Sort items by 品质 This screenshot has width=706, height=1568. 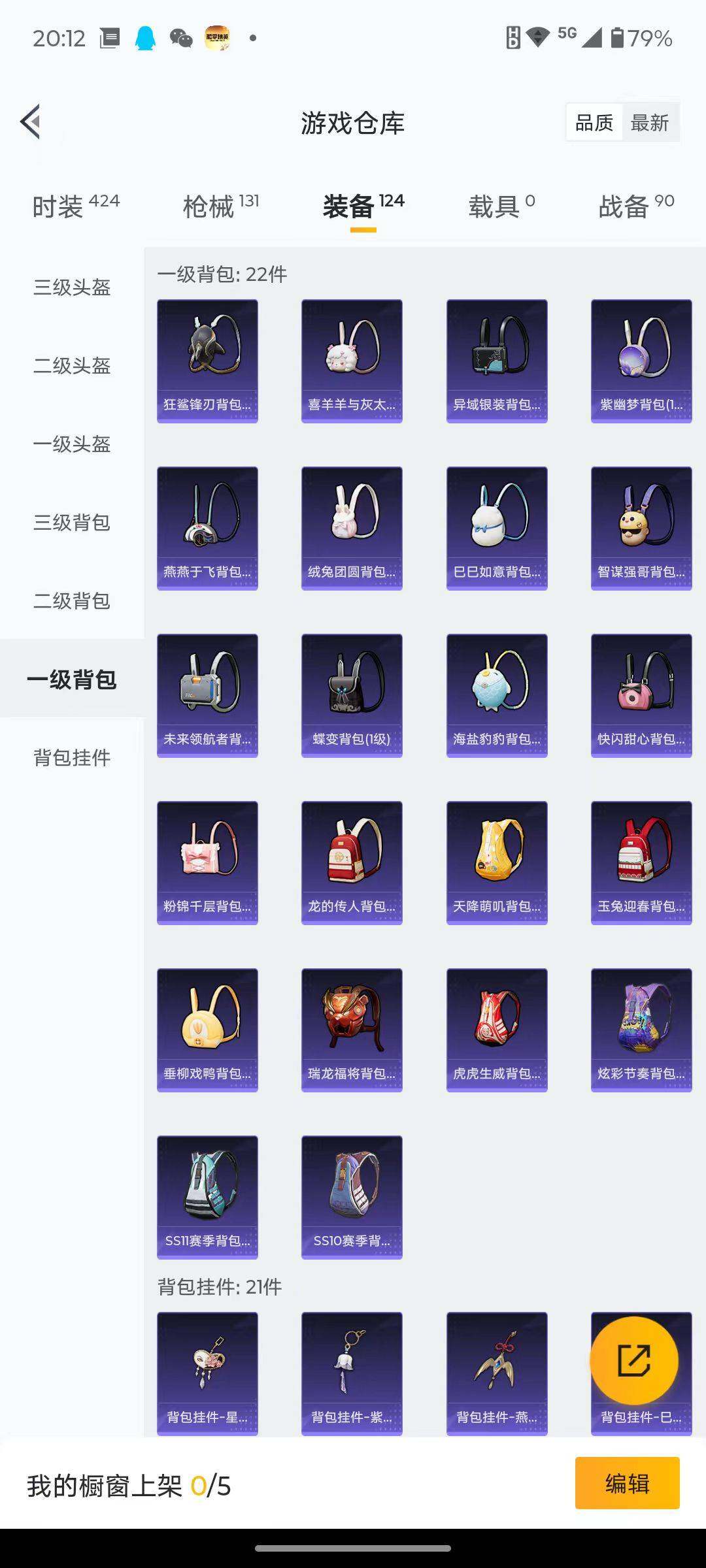click(594, 123)
